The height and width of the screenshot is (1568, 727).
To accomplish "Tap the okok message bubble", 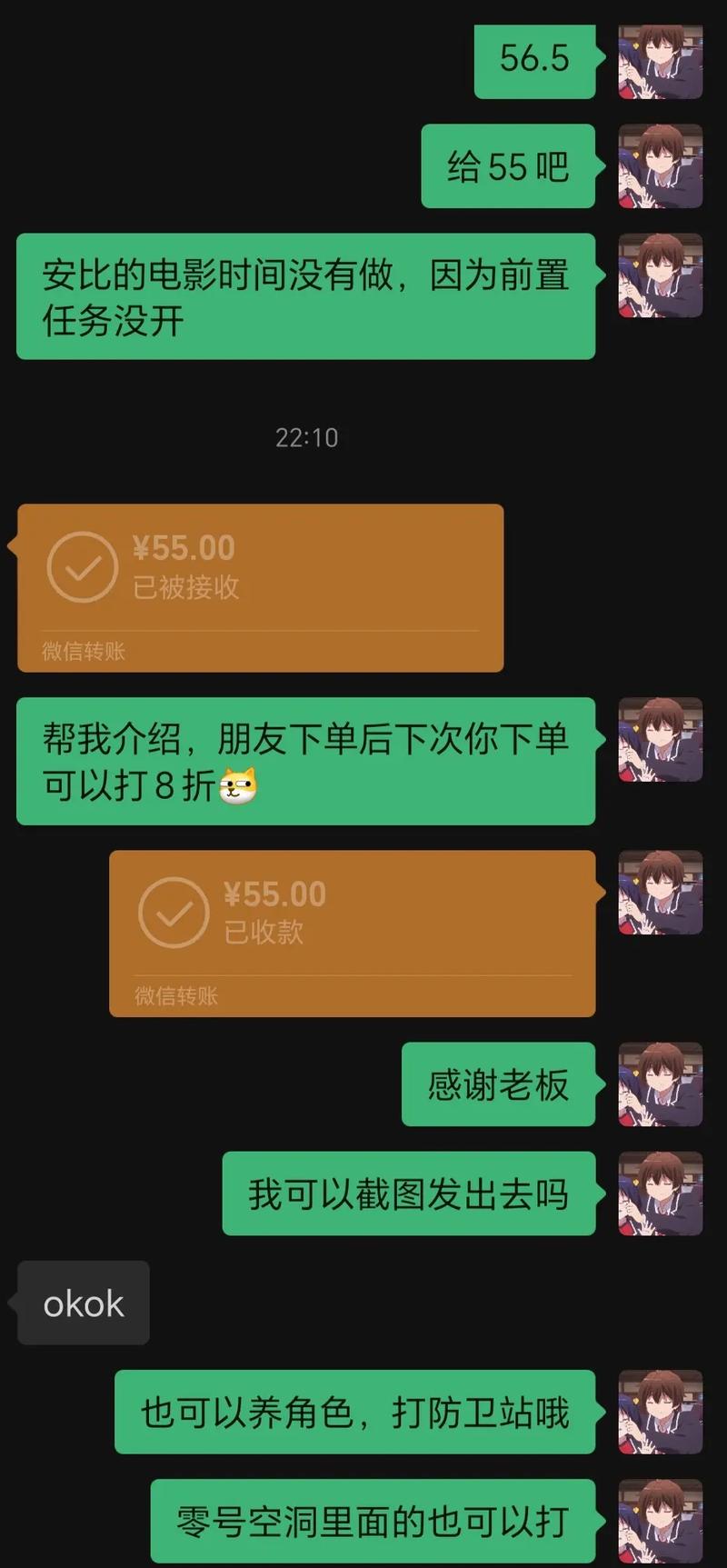I will click(82, 1303).
